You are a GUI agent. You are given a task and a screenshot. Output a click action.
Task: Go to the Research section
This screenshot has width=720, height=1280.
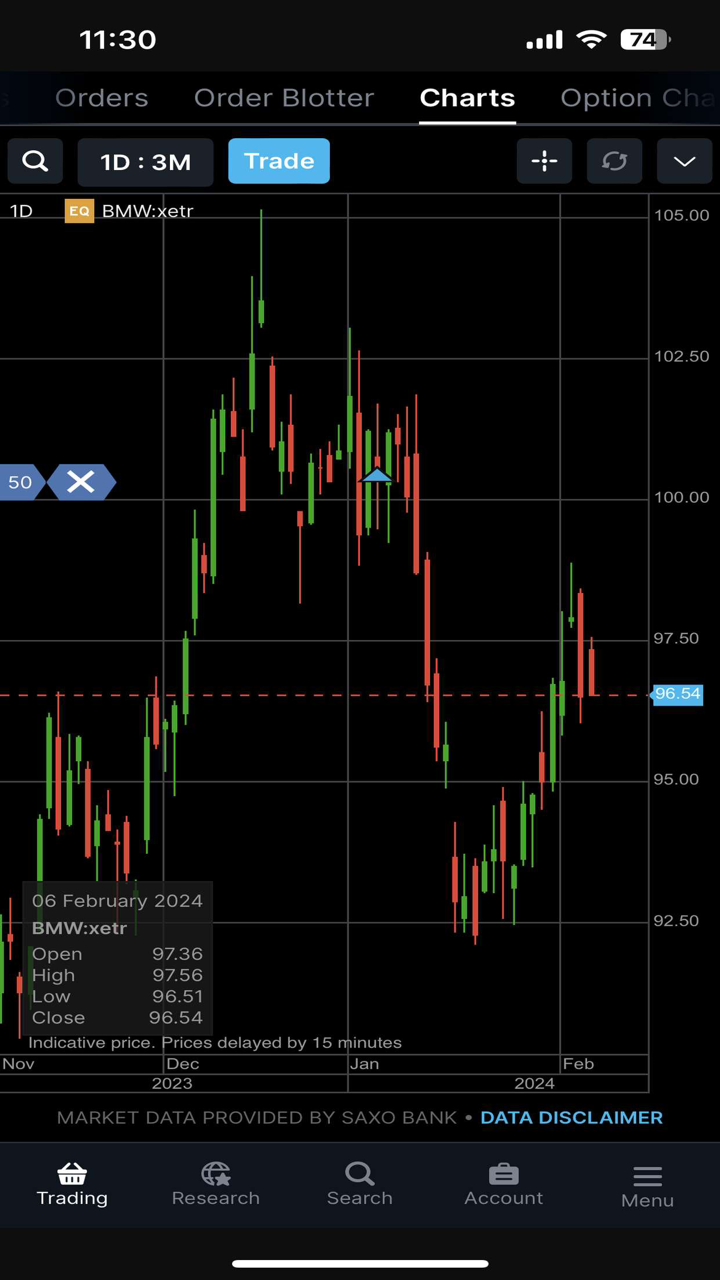point(216,1184)
